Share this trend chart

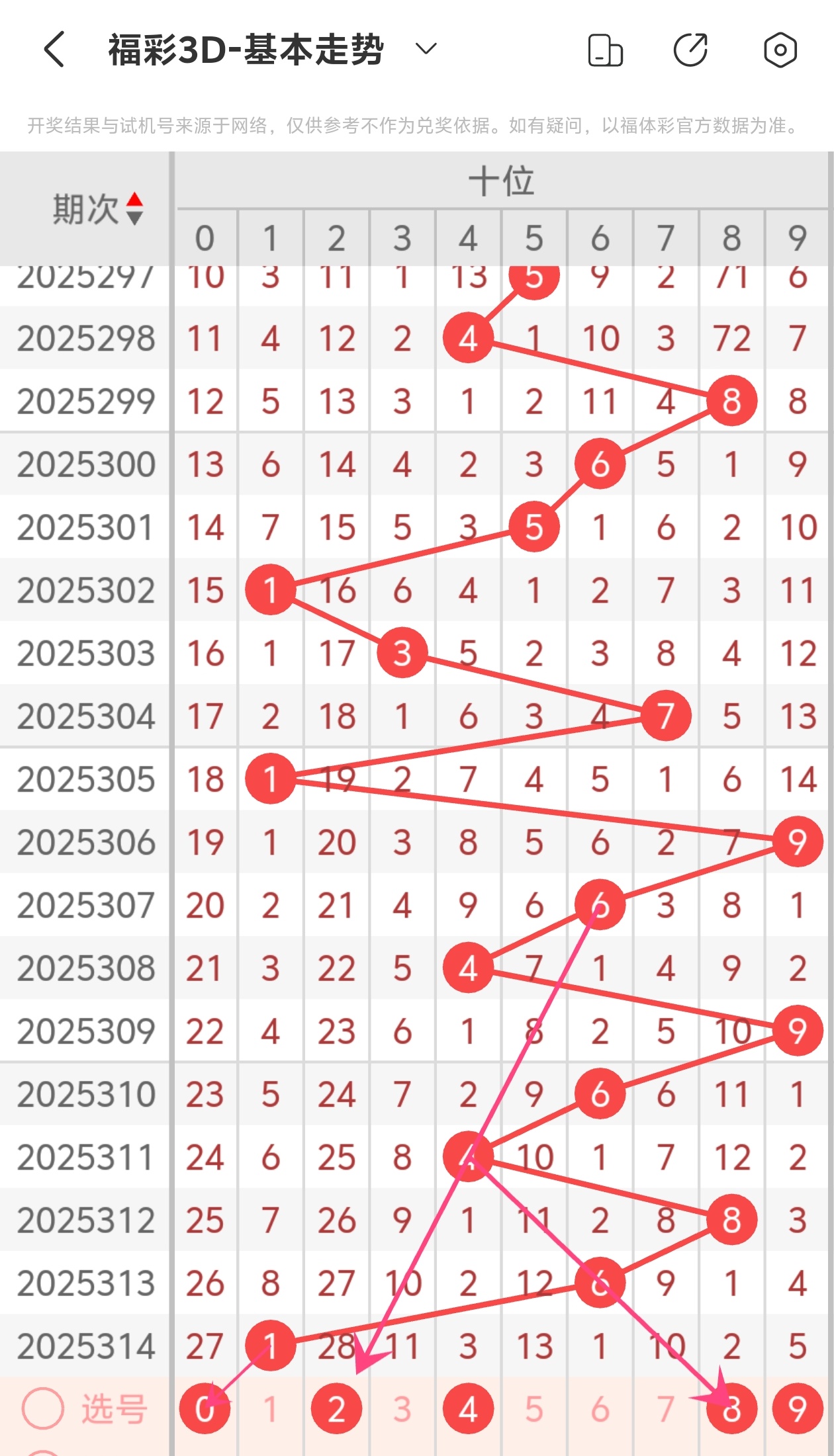click(x=690, y=50)
